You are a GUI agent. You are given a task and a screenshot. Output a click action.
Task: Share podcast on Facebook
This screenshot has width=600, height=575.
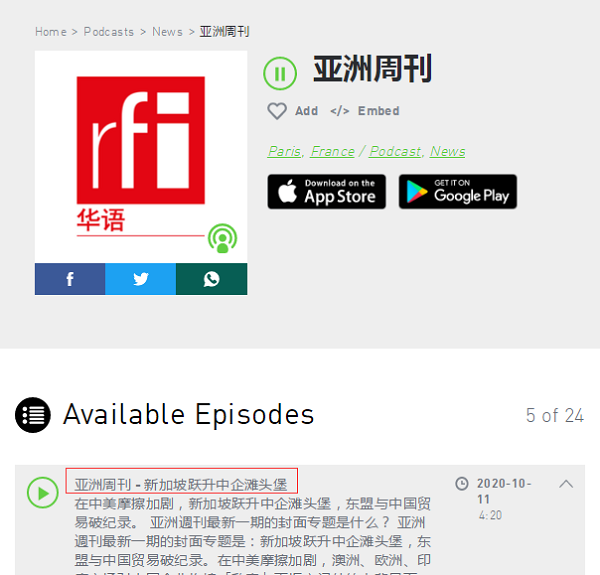point(70,279)
